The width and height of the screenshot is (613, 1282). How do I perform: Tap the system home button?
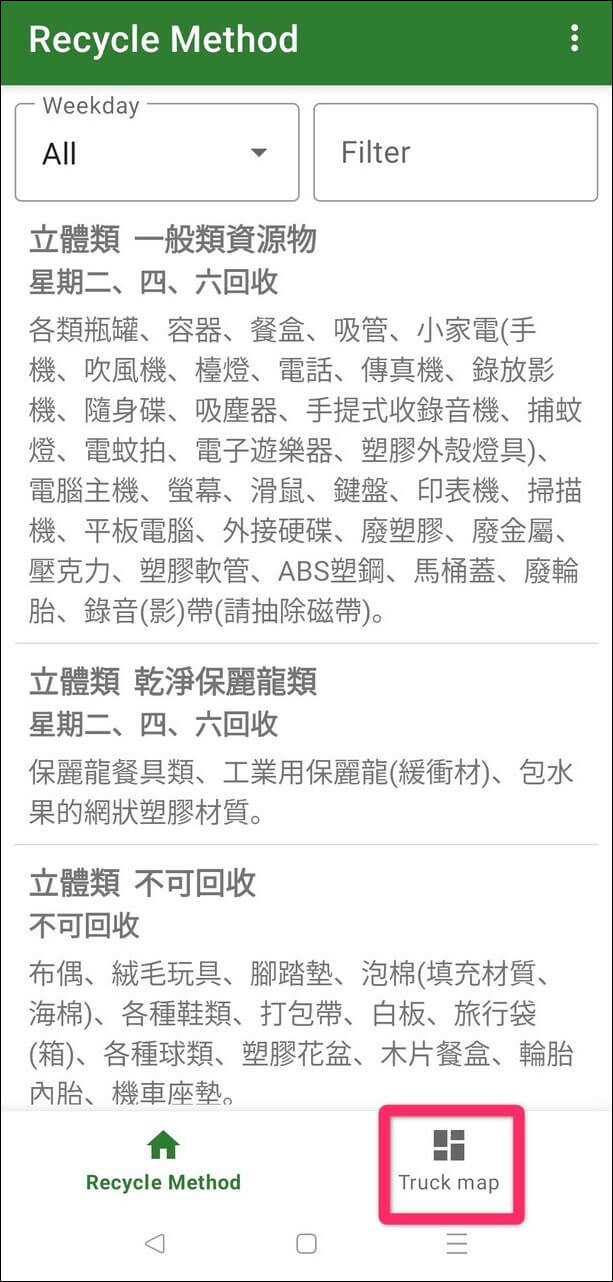point(307,1243)
